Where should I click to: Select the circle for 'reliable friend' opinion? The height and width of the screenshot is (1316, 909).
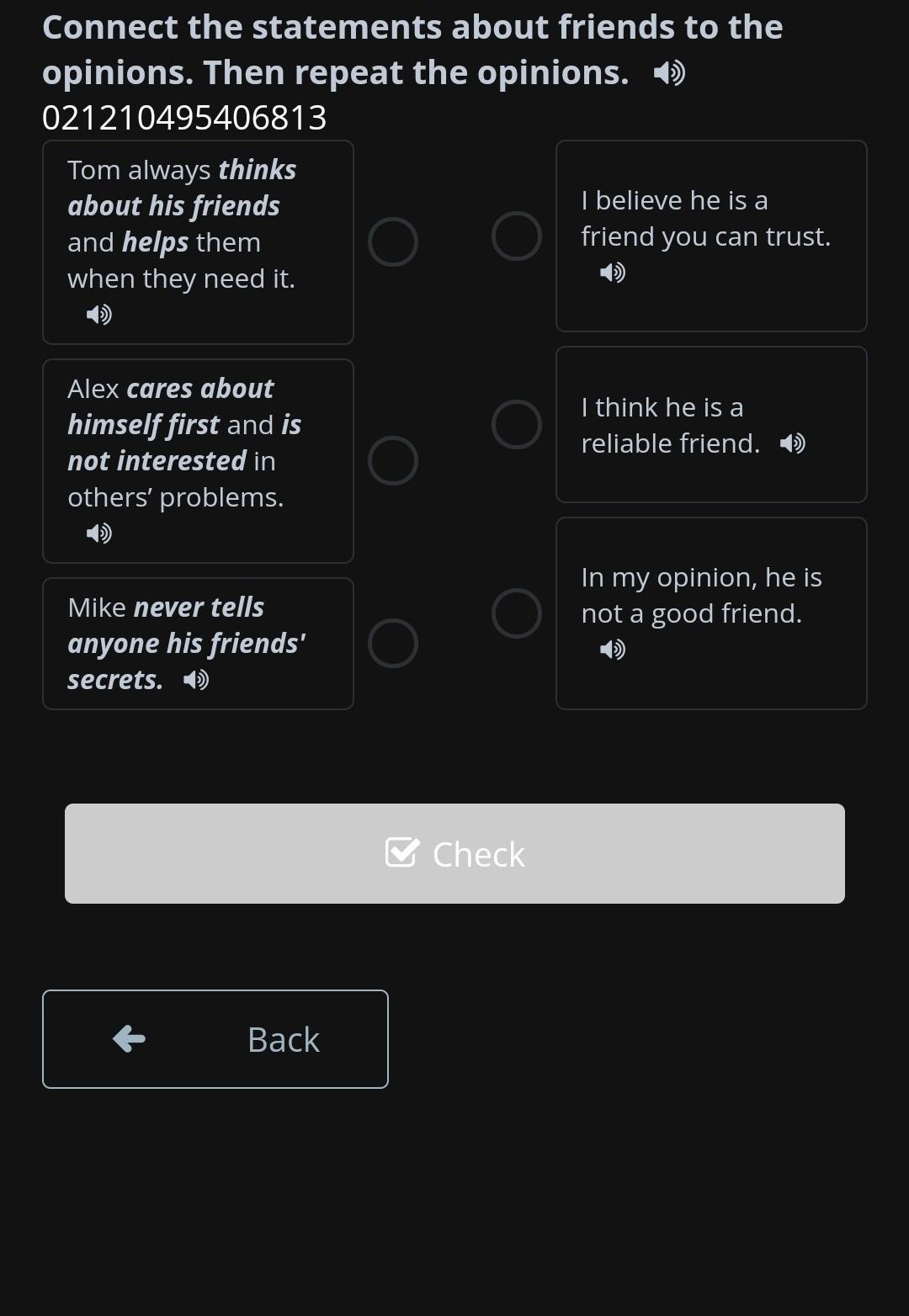[x=517, y=425]
